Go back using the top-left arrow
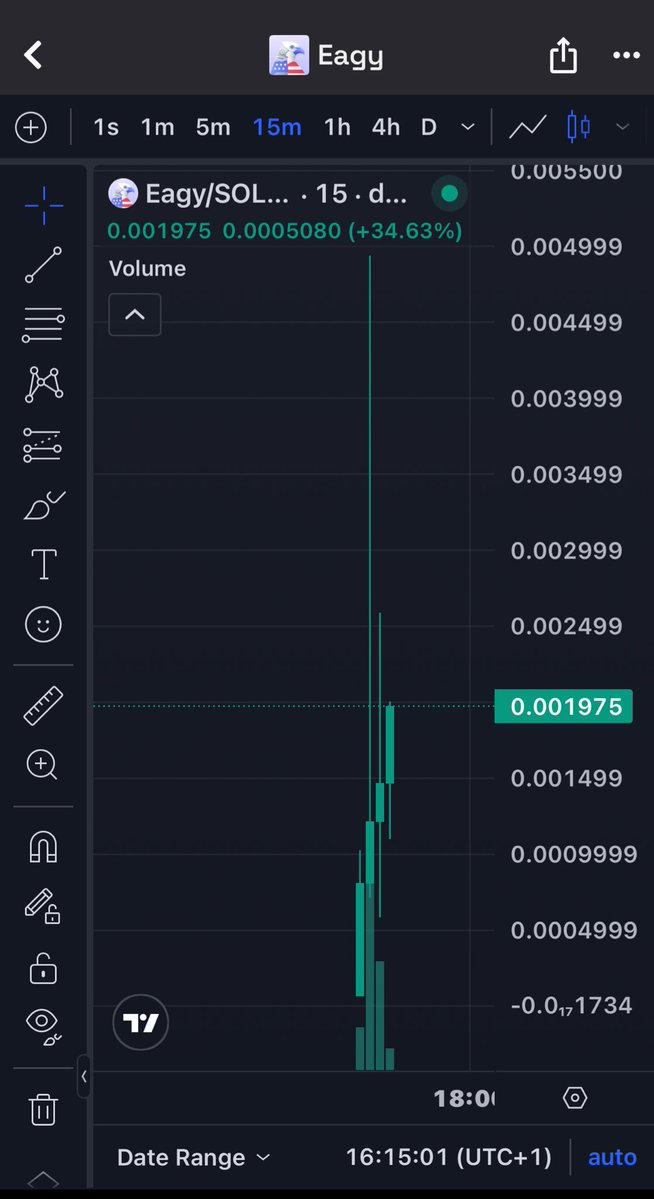The image size is (654, 1199). 33,55
